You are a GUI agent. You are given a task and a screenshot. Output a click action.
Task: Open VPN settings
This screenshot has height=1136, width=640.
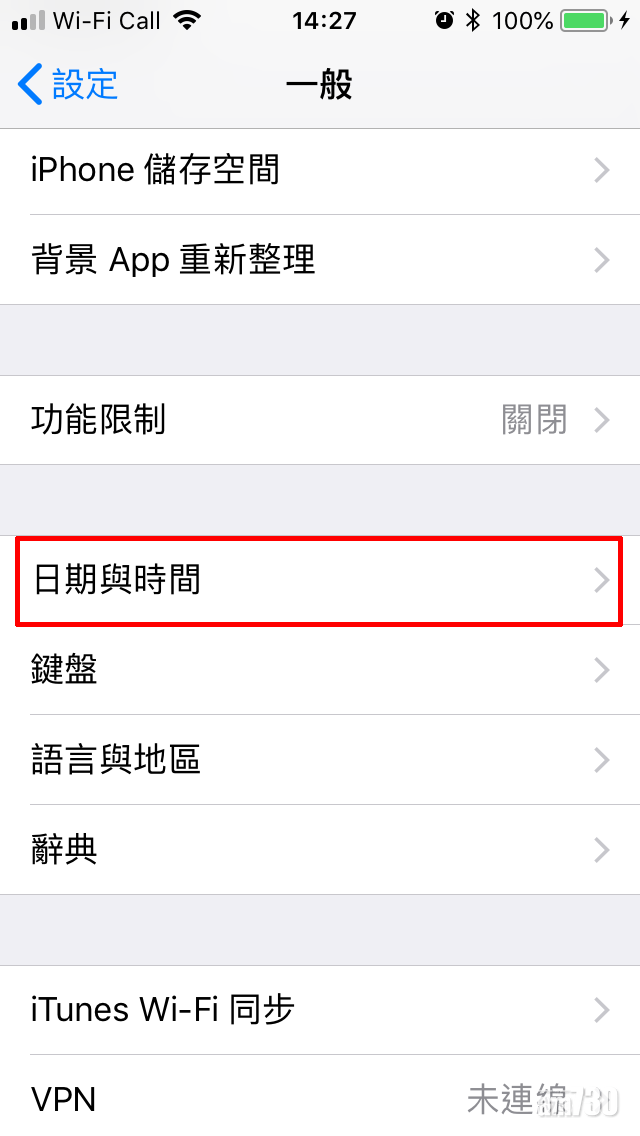[x=320, y=1098]
